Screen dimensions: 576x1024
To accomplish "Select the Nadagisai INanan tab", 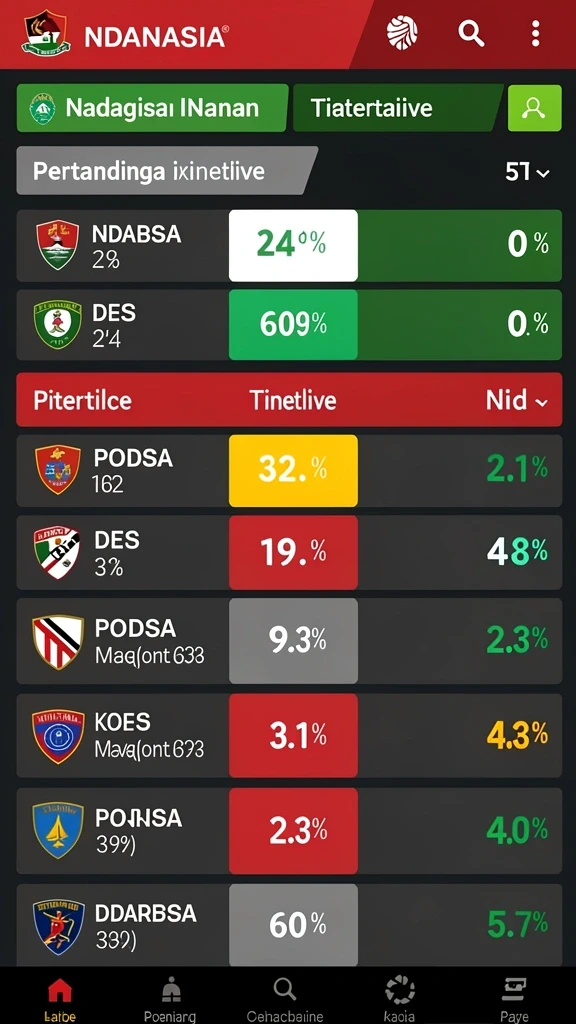I will (152, 108).
